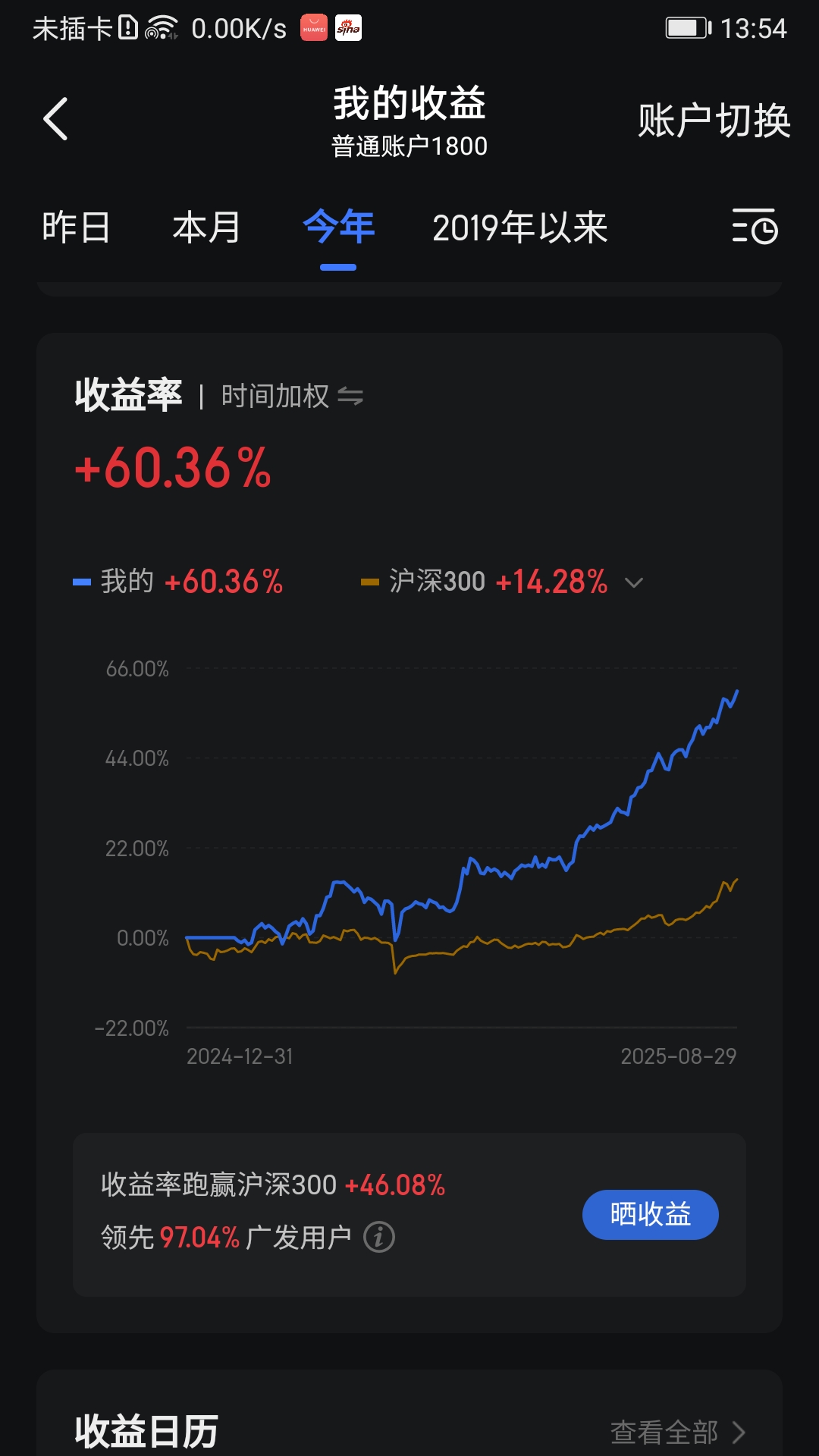This screenshot has height=1456, width=819.
Task: Toggle 时间加权 calculation method
Action: (292, 396)
